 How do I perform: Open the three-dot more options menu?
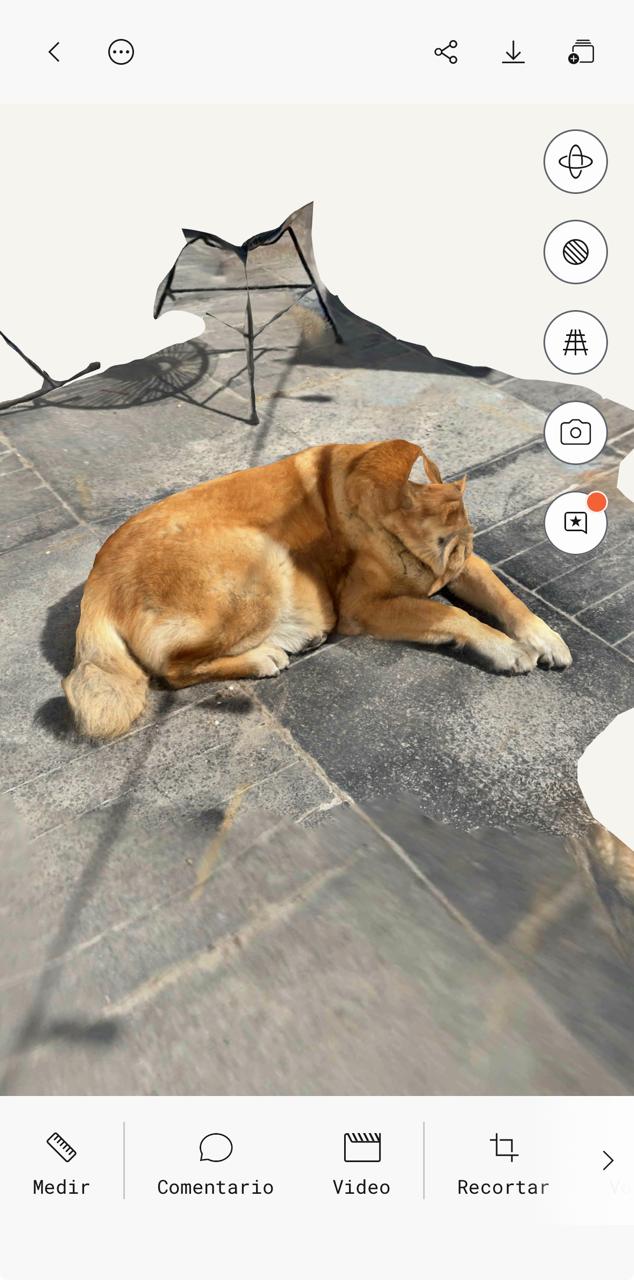click(121, 52)
